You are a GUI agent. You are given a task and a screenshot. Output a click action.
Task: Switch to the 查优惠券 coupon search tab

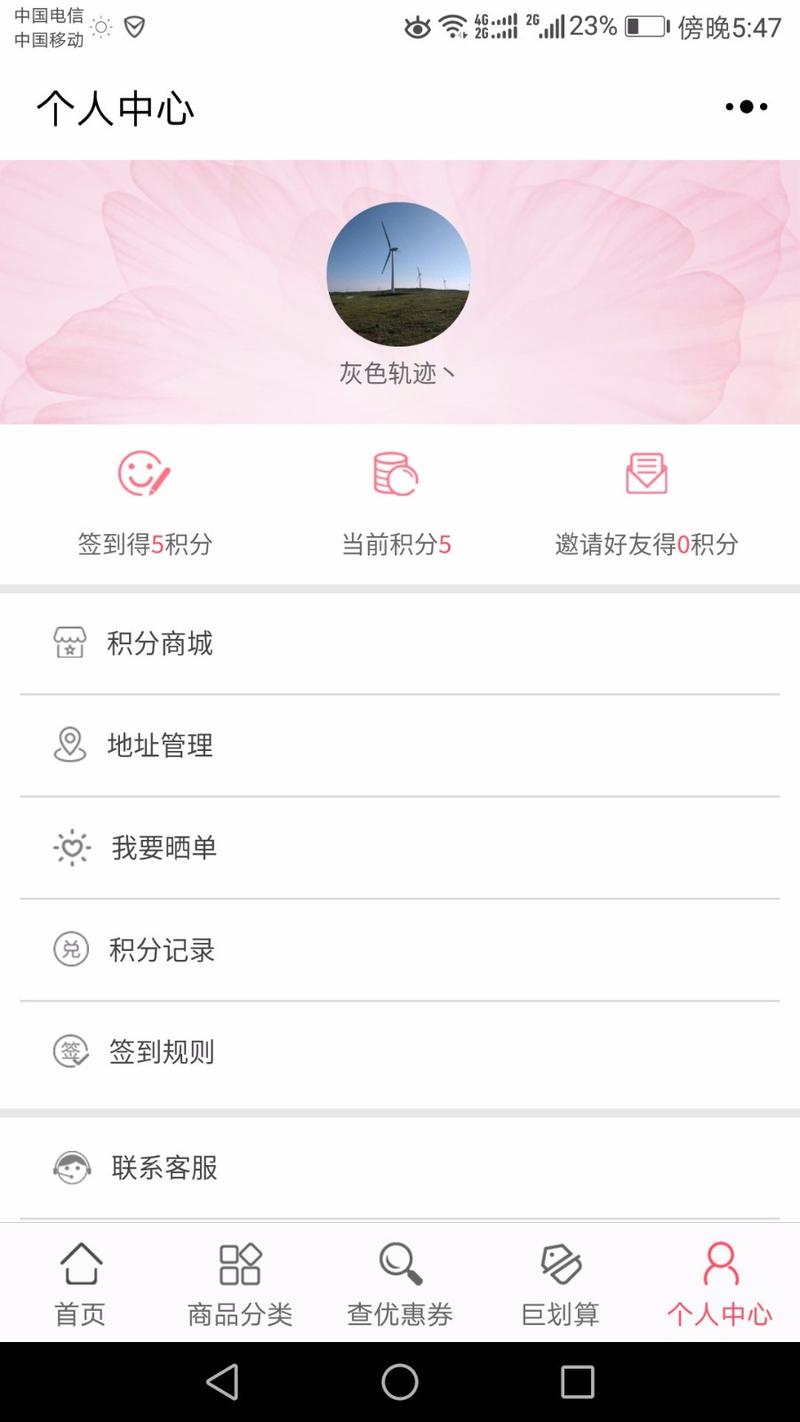[x=400, y=1284]
